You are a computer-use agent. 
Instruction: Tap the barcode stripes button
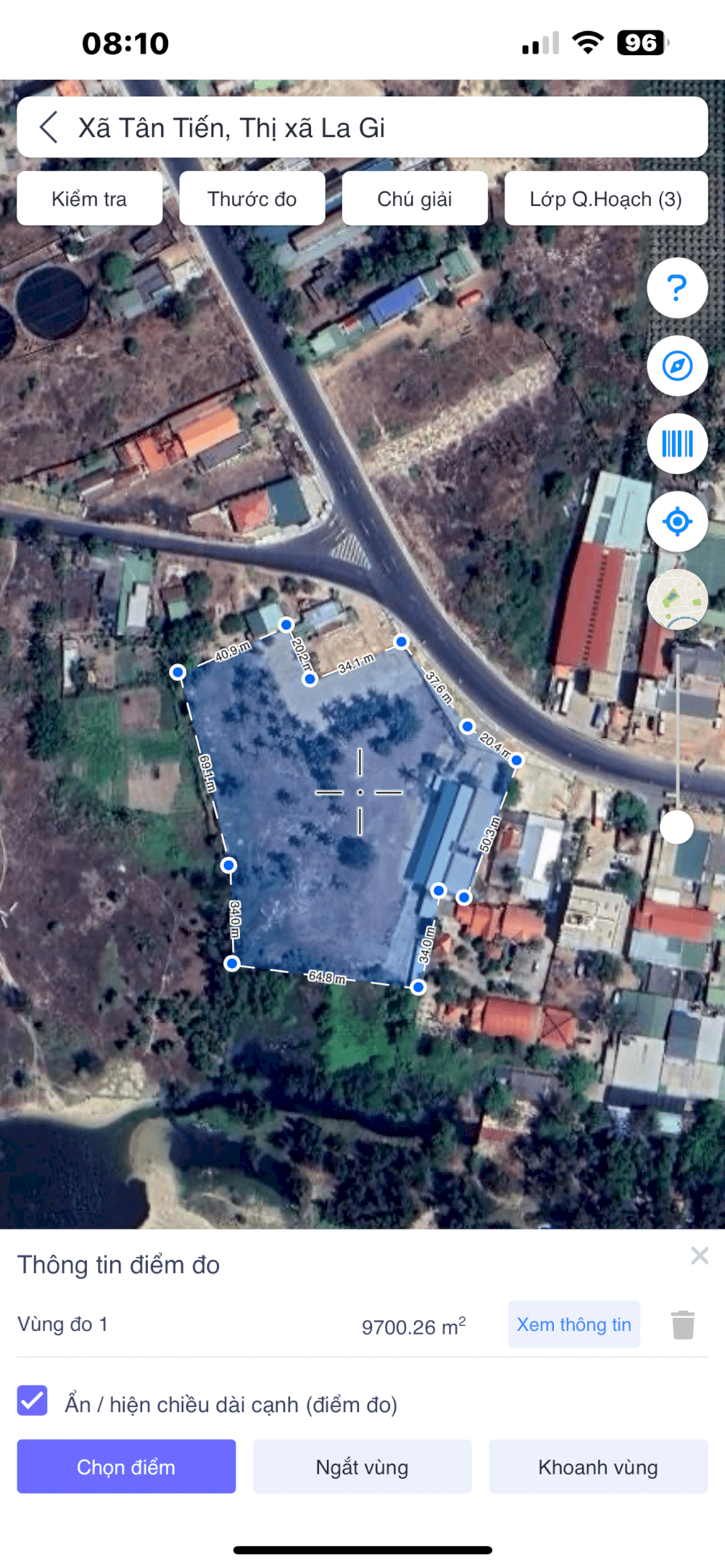coord(676,444)
